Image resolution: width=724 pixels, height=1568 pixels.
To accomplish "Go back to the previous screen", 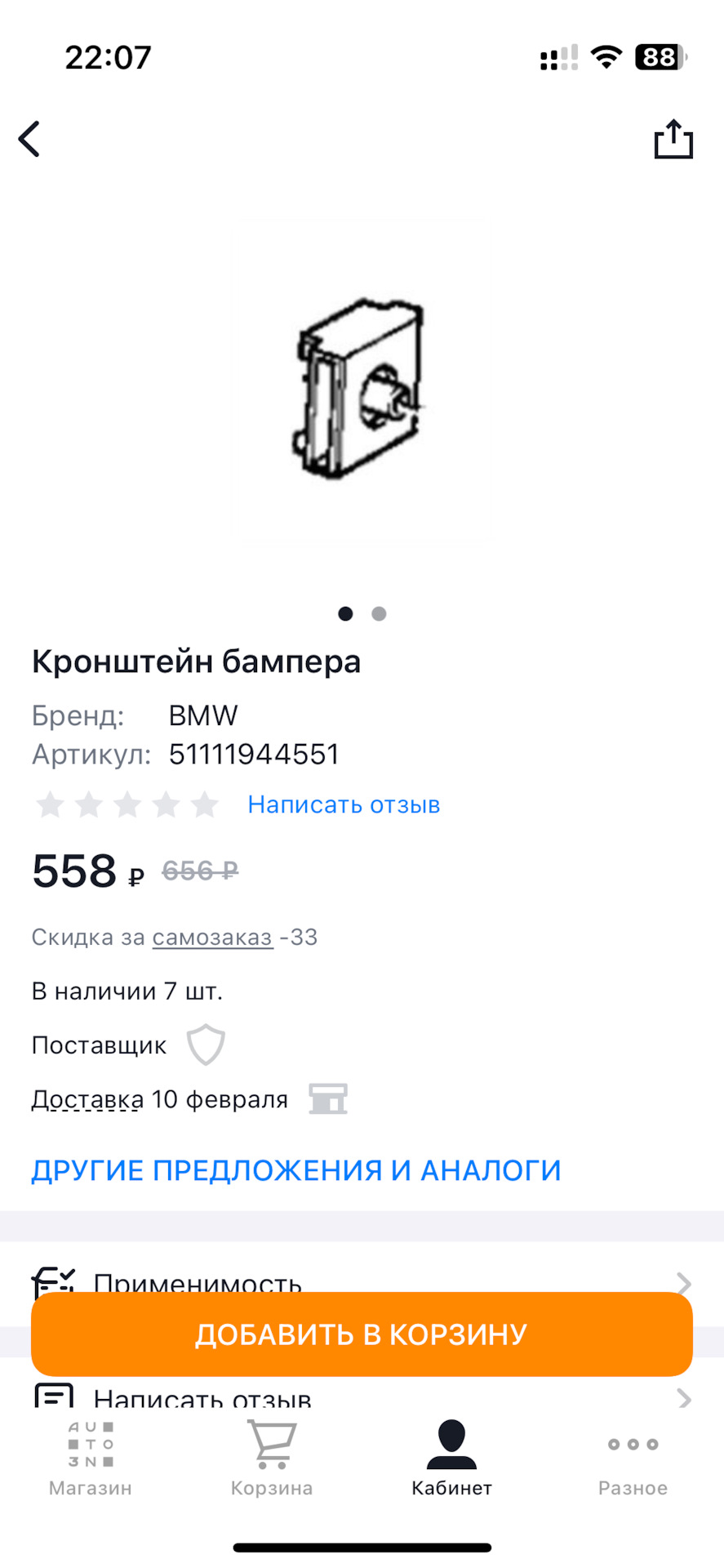I will 30,139.
